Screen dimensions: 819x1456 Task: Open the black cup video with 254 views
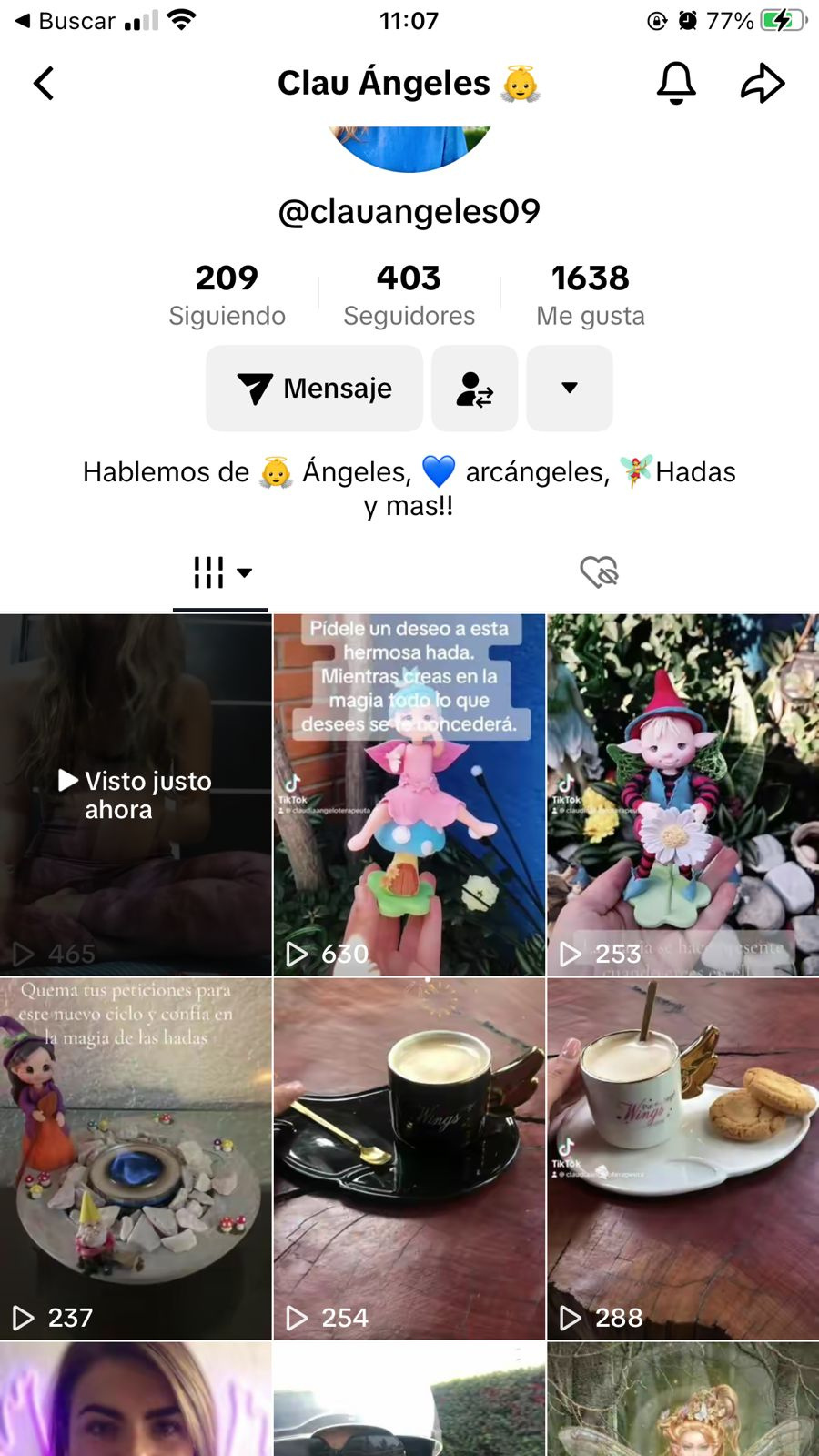[x=409, y=1158]
